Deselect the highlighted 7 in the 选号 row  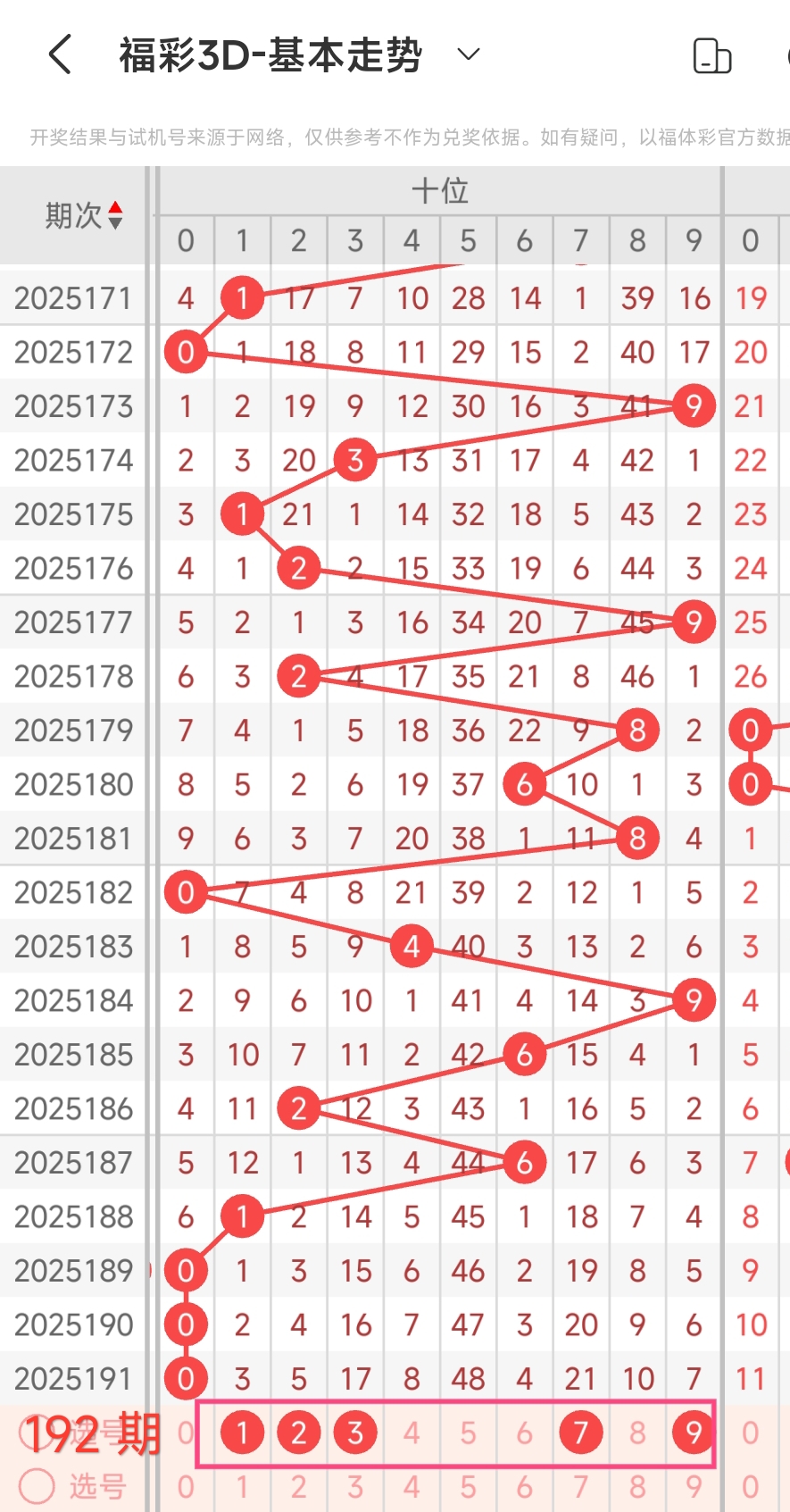tap(581, 1433)
